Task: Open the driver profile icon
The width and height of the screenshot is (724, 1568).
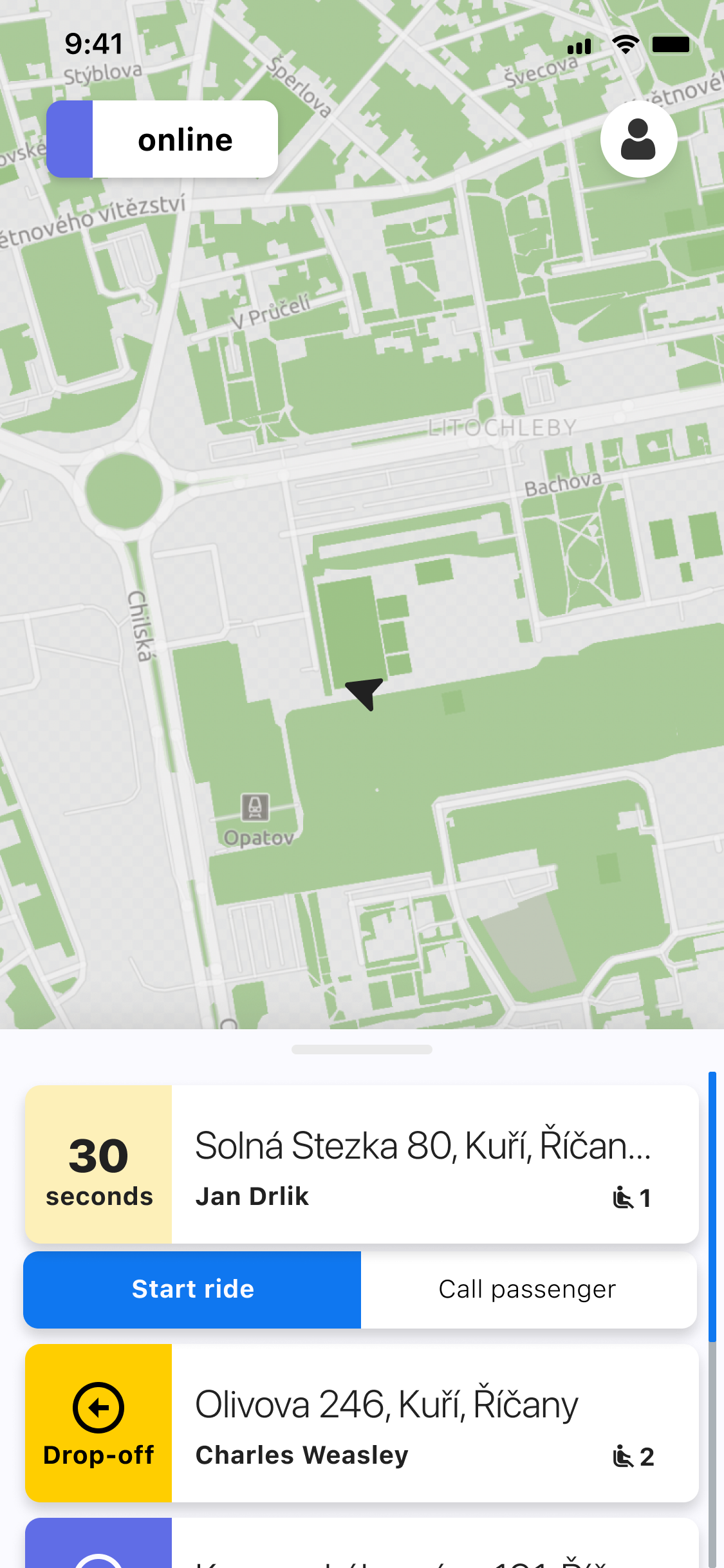Action: click(x=638, y=139)
